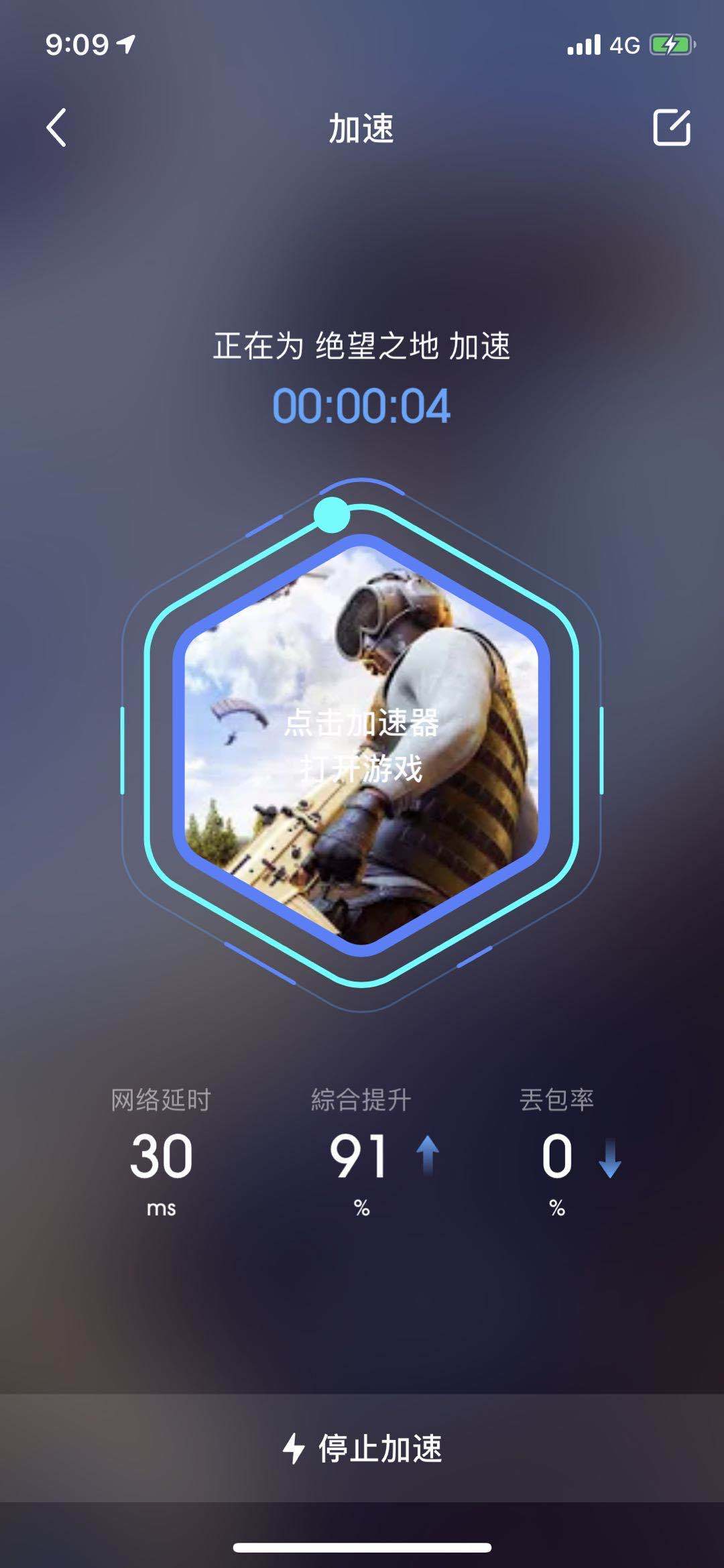This screenshot has height=1568, width=724.
Task: Tap the game image to open the game
Action: pos(361,744)
